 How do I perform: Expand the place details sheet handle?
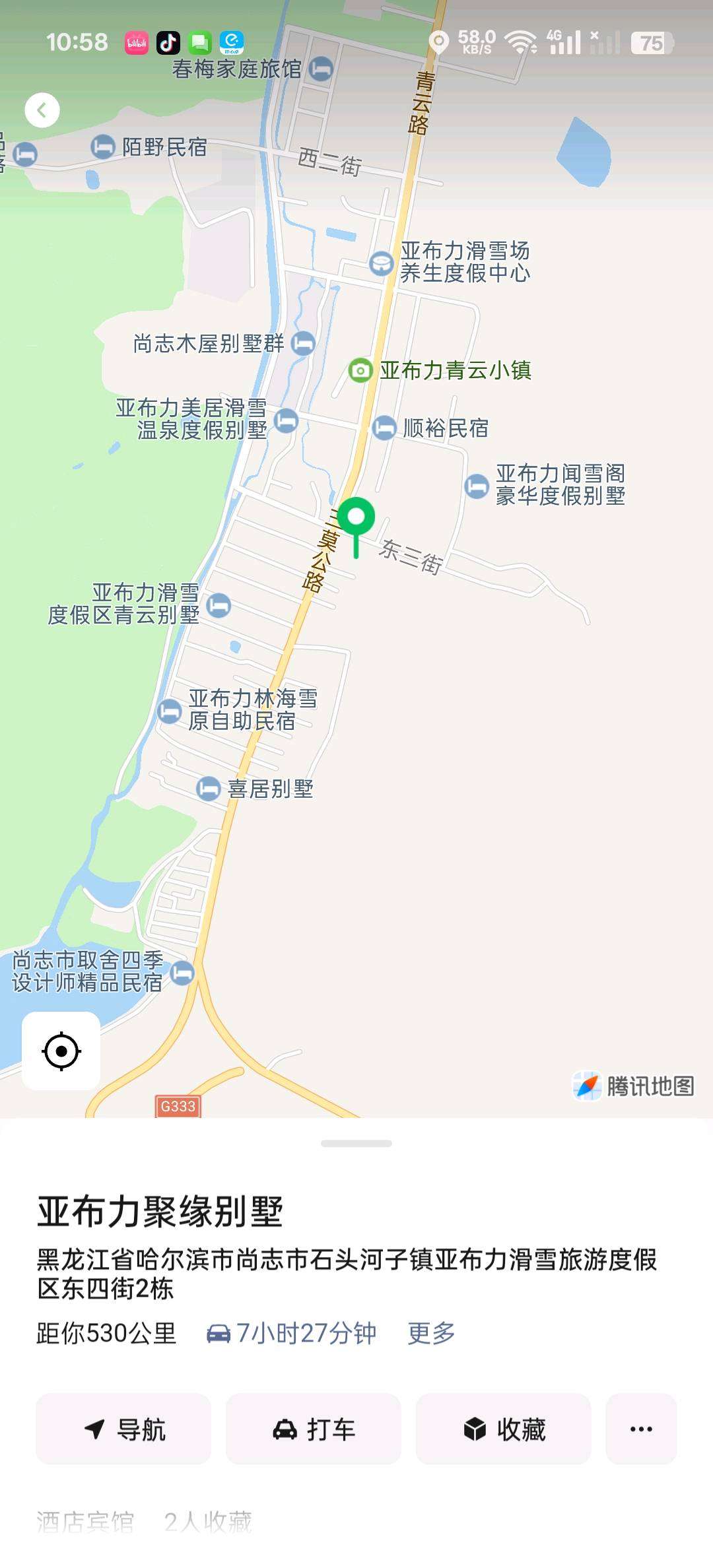click(356, 1143)
